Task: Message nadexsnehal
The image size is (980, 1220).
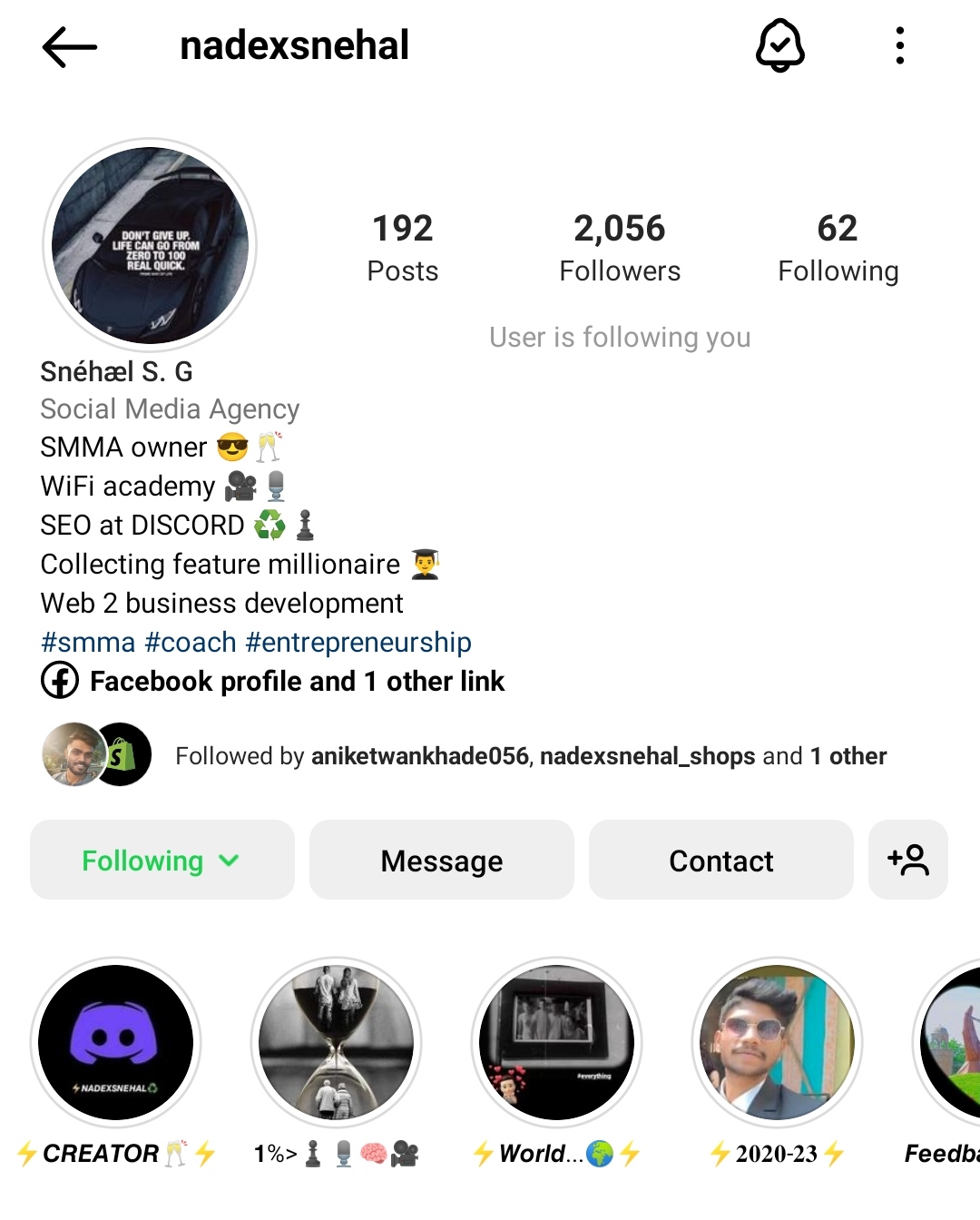Action: pyautogui.click(x=442, y=860)
